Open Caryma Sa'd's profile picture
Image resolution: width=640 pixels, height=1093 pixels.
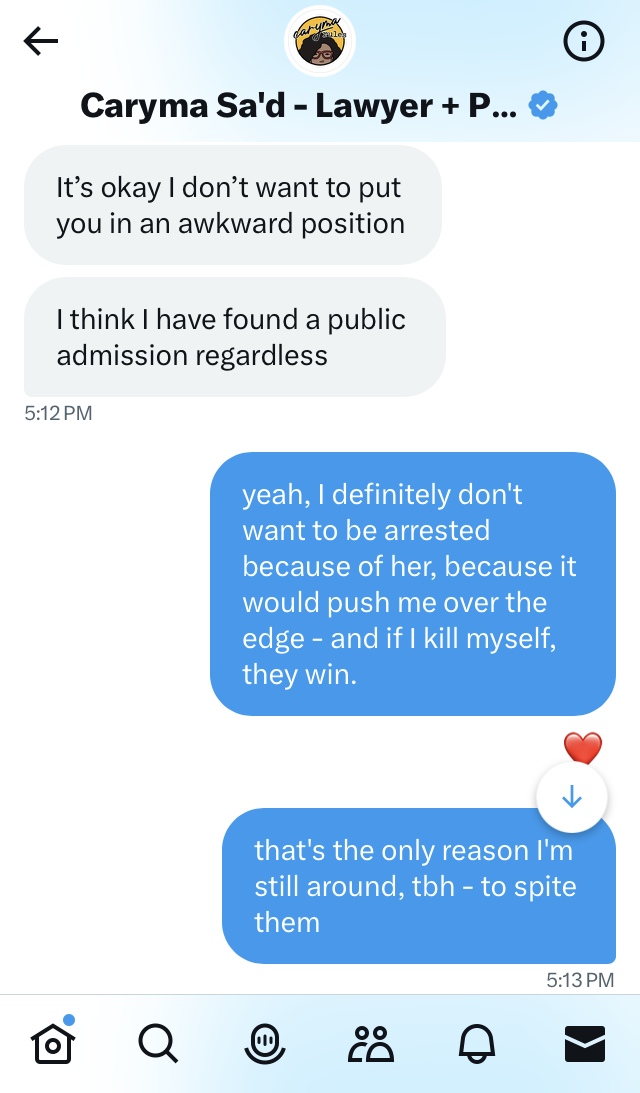(x=320, y=42)
